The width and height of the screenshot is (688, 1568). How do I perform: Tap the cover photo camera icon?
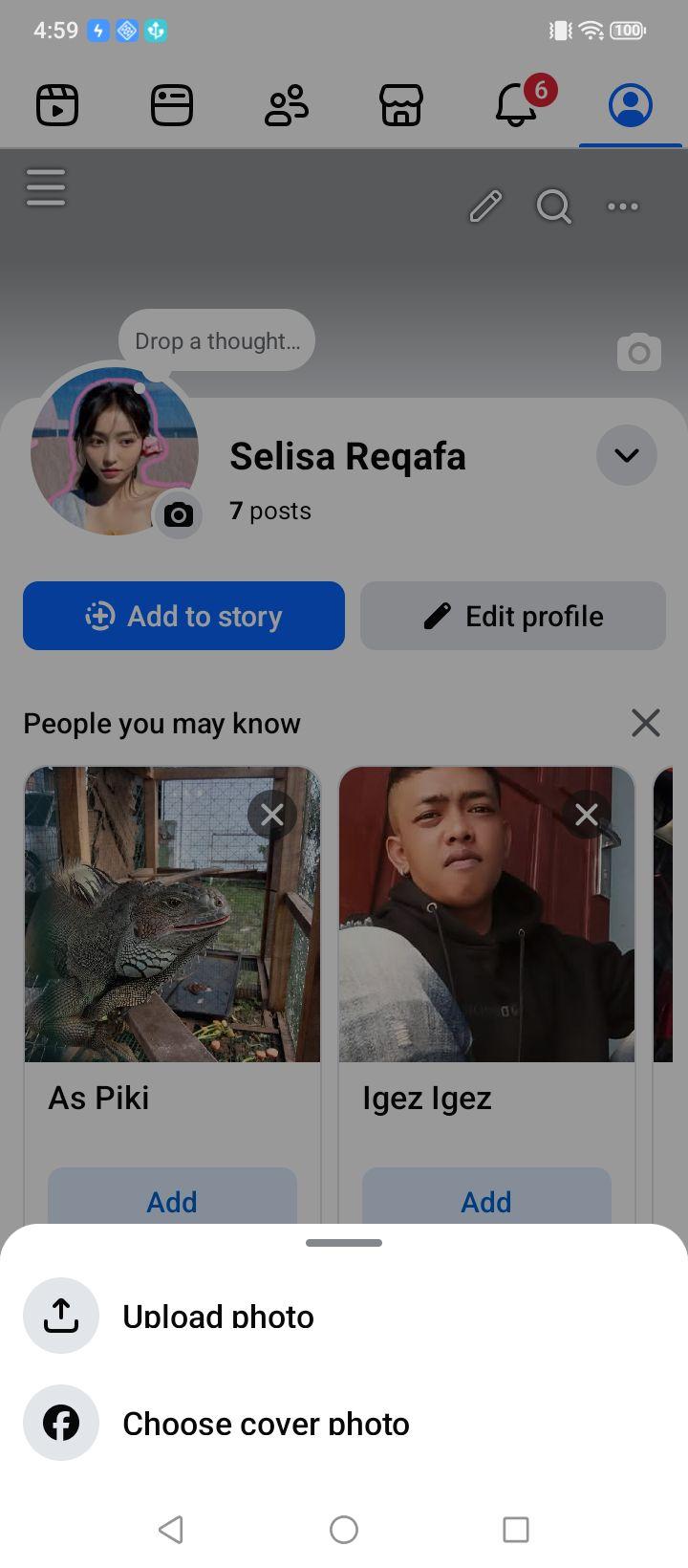coord(639,353)
